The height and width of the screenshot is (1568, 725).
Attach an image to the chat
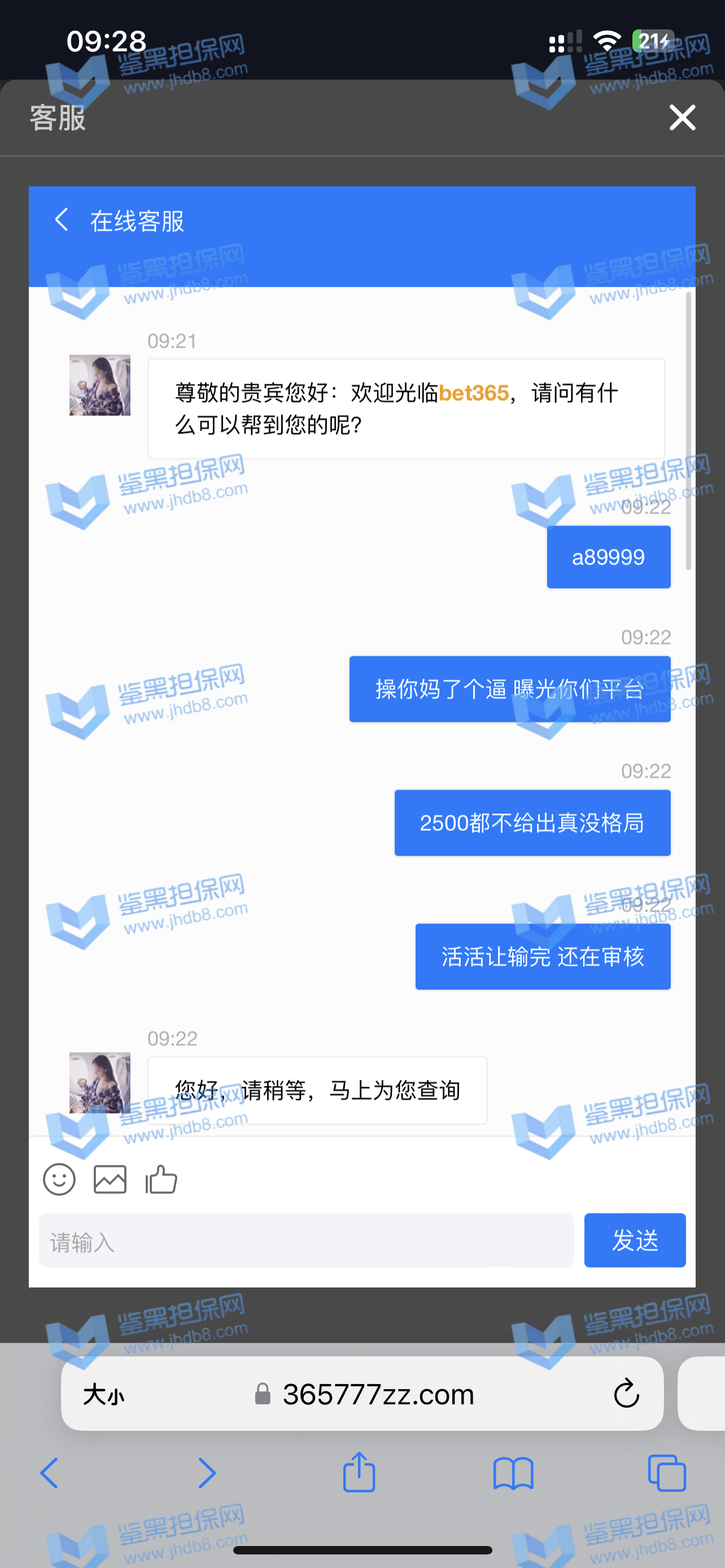110,1180
